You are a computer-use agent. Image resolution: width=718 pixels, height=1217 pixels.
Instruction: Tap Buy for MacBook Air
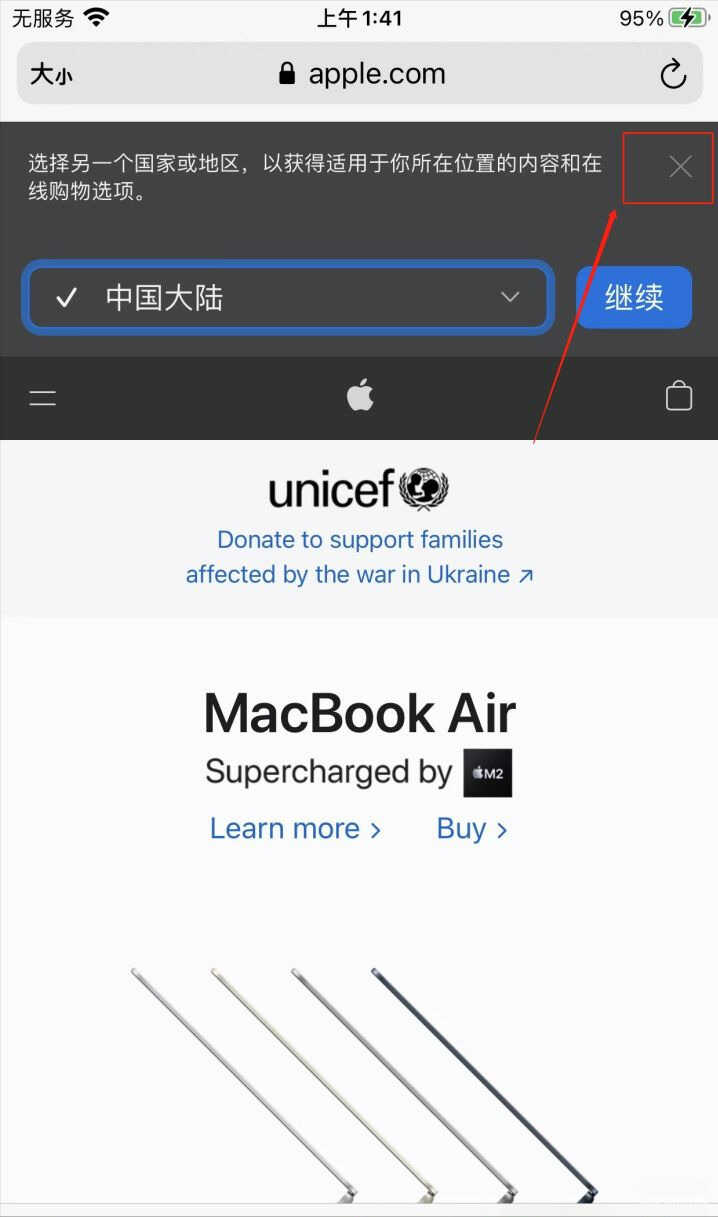472,829
